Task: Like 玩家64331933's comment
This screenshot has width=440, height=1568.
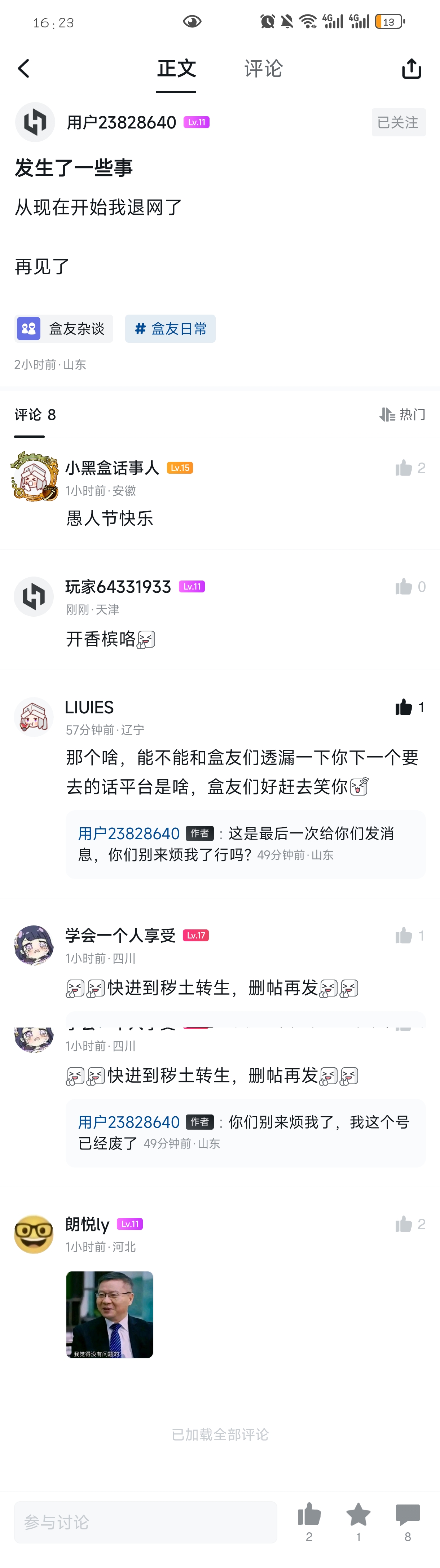Action: coord(404,586)
